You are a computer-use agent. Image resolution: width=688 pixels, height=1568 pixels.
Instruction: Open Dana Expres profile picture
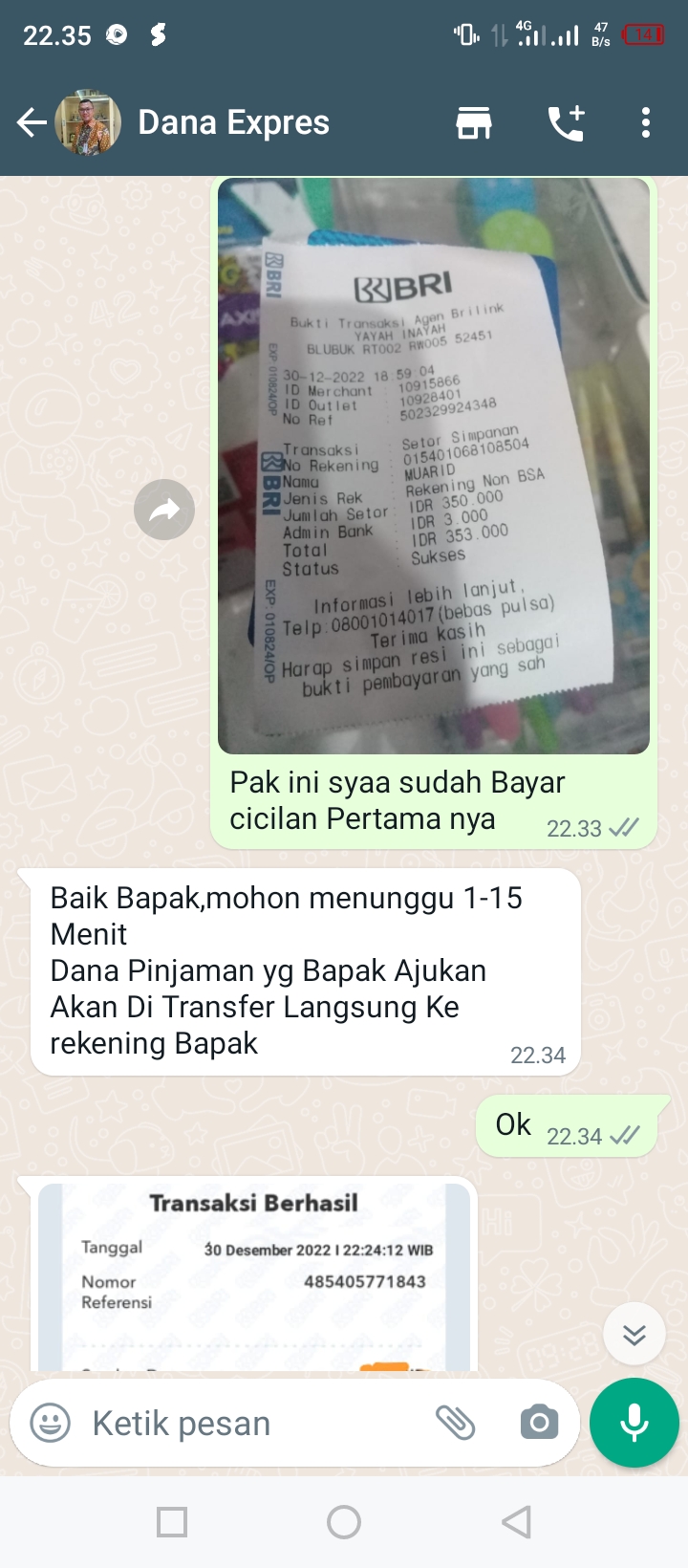tap(88, 122)
